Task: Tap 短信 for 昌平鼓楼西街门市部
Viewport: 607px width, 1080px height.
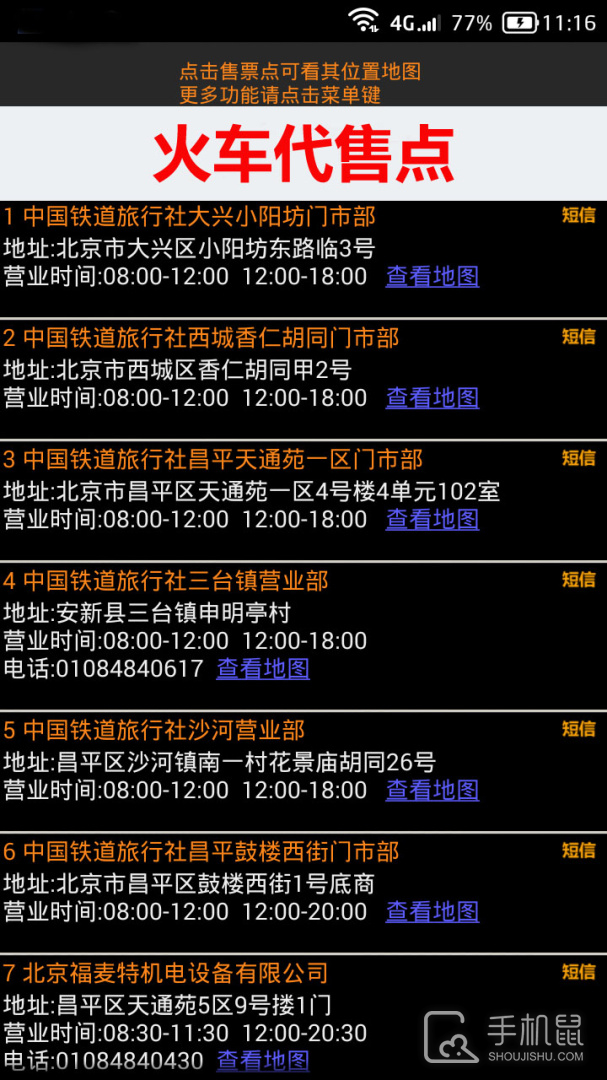Action: (x=578, y=850)
